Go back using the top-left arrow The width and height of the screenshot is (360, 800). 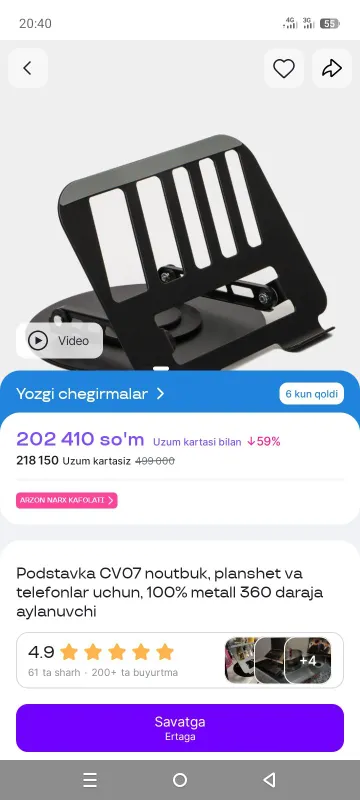[x=28, y=68]
